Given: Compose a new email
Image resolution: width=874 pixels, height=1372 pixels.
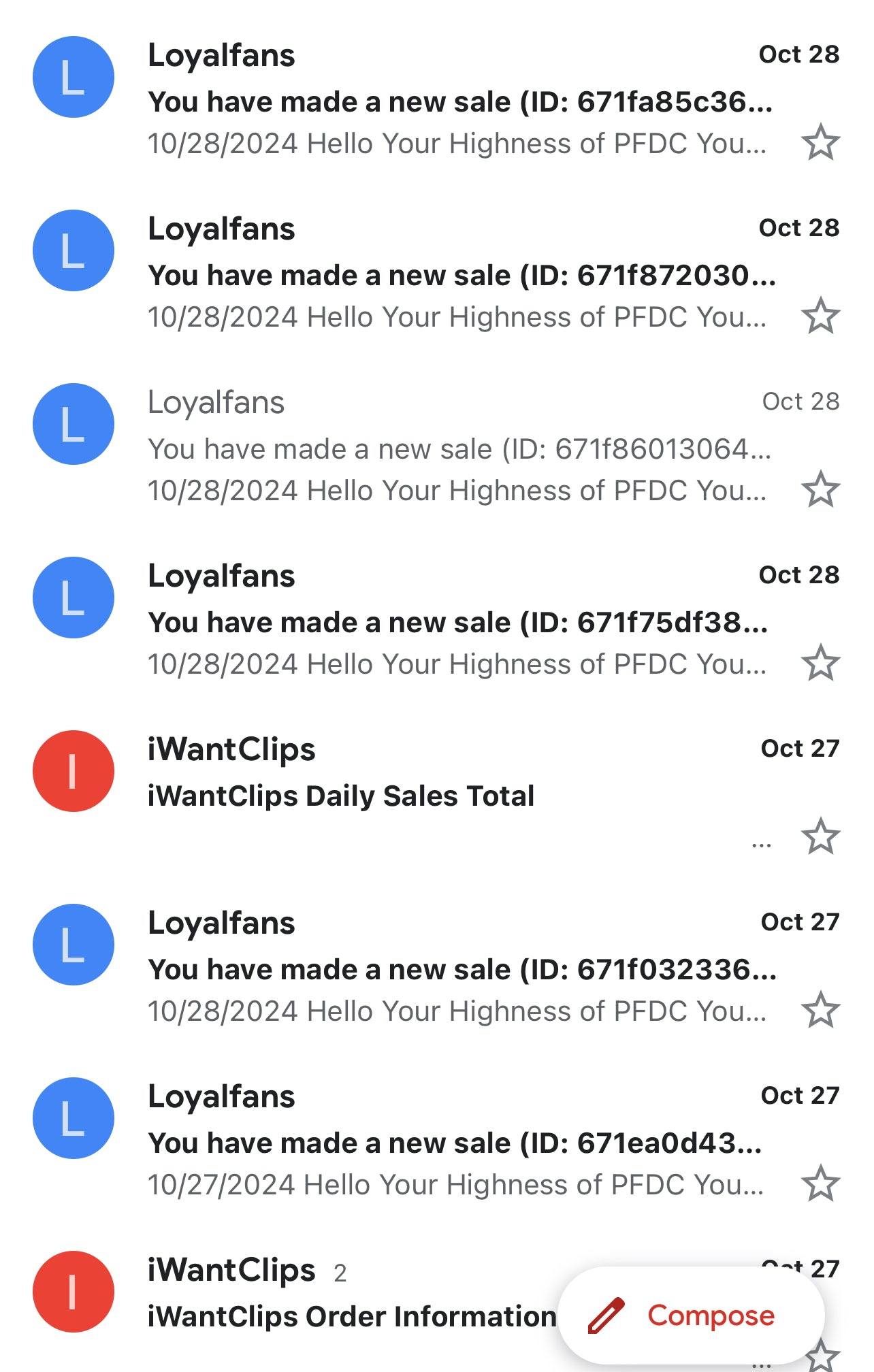Looking at the screenshot, I should (691, 1315).
